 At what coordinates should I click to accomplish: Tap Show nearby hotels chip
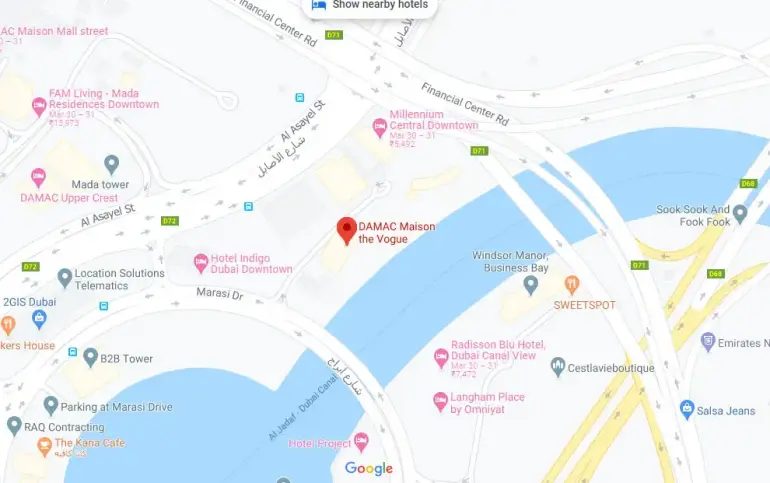tap(370, 5)
